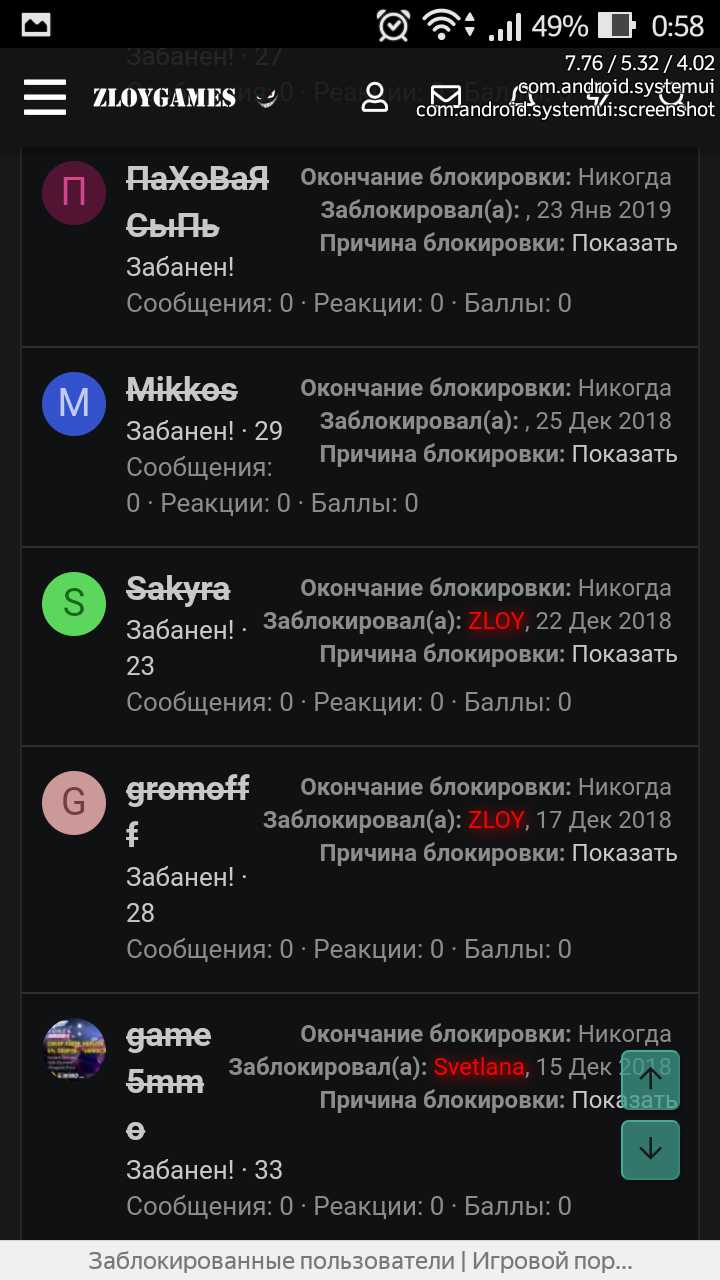Tap the green S avatar of Sakyra

74,603
